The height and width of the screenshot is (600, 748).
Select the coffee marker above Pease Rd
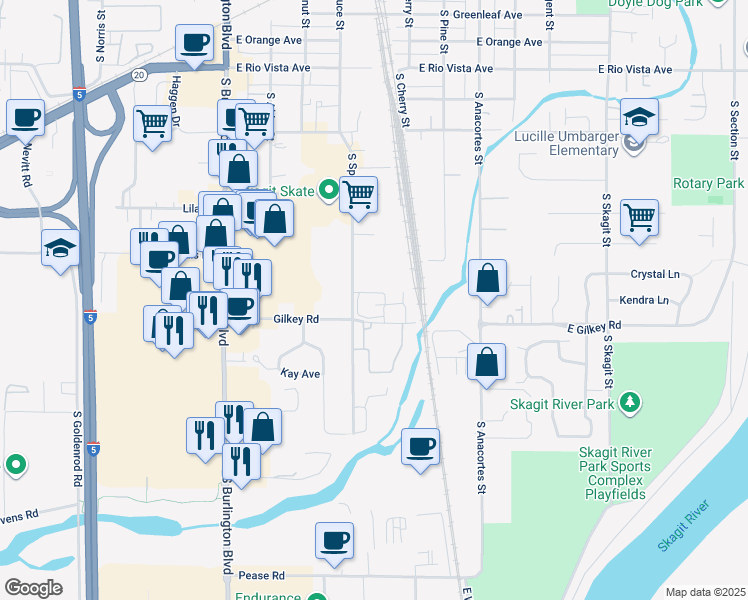pos(334,542)
